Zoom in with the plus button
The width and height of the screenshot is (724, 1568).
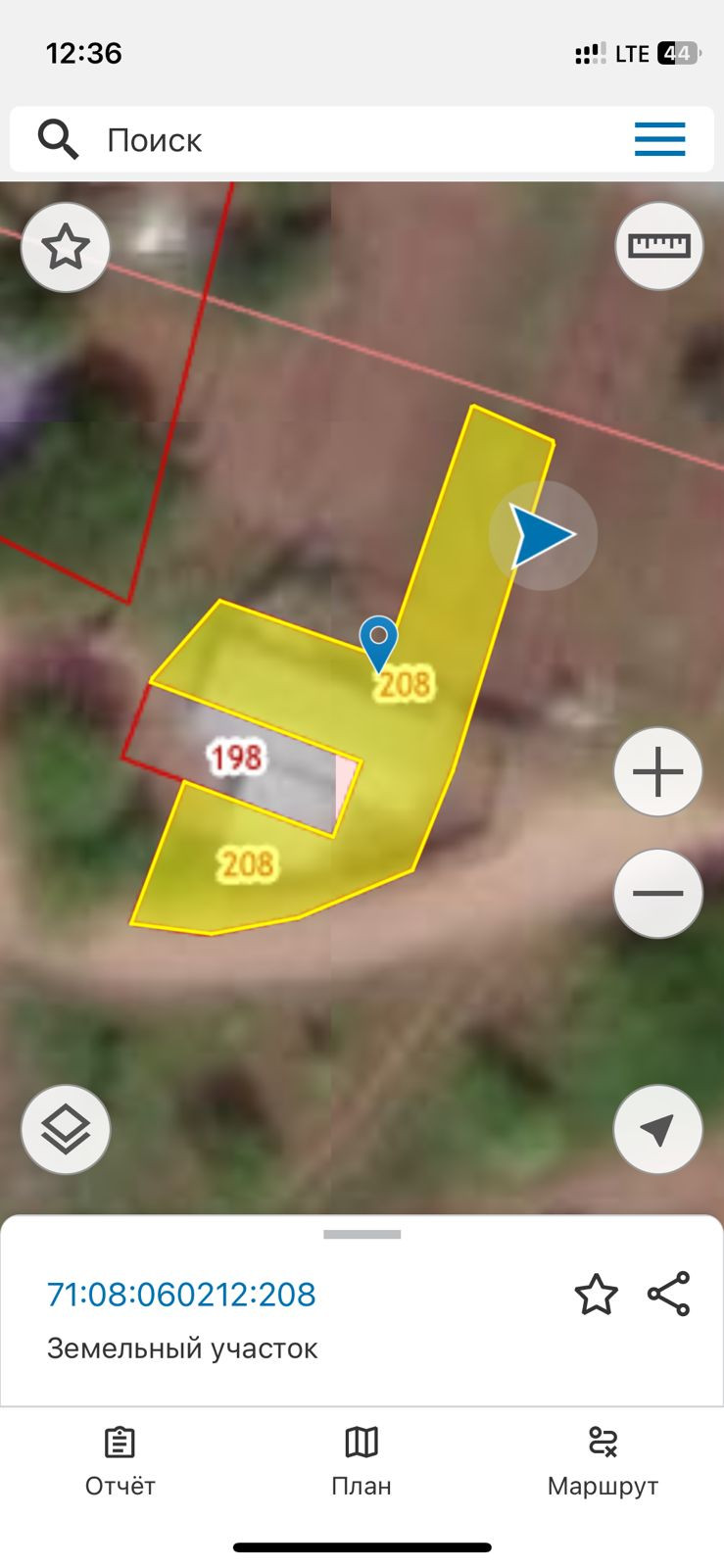[x=658, y=772]
